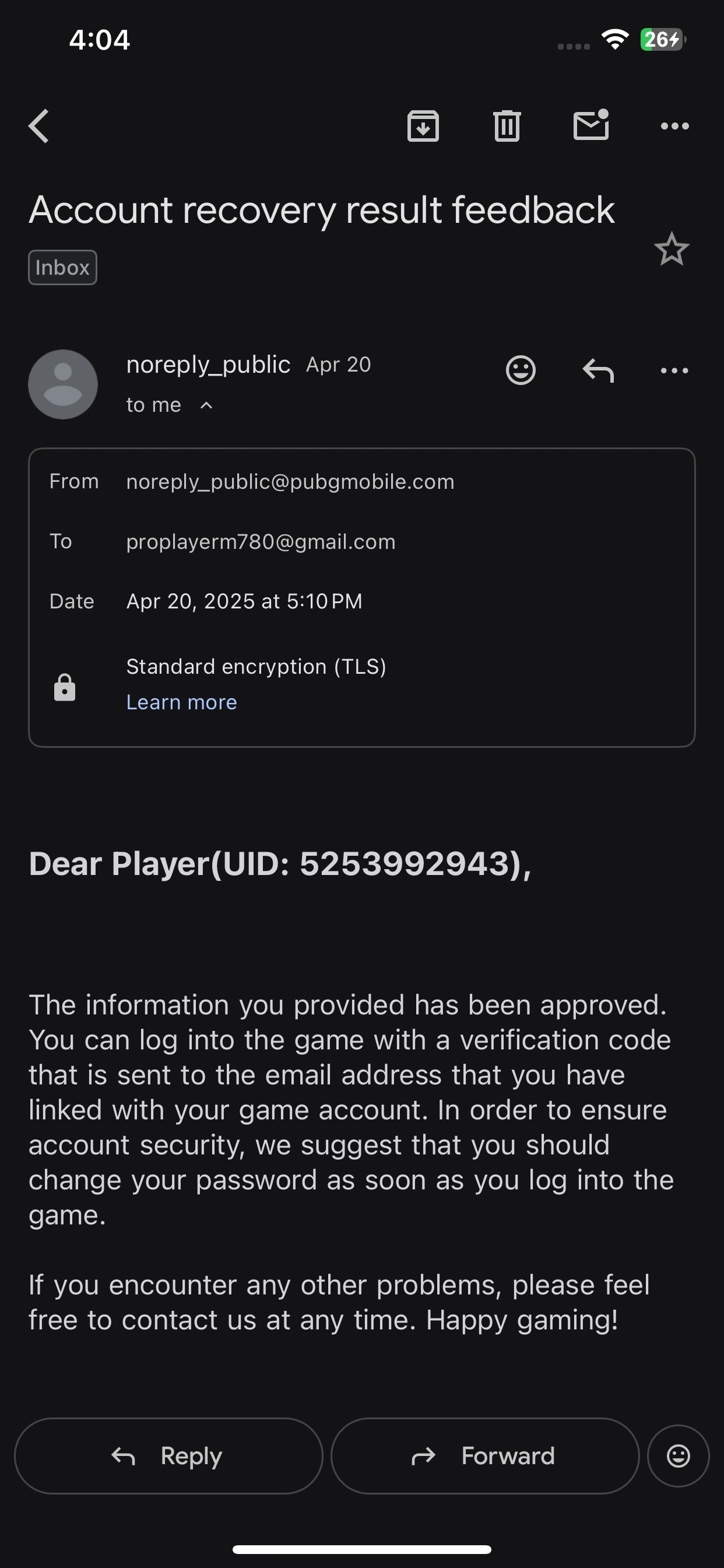
Task: Open the message options three-dot menu
Action: point(674,370)
